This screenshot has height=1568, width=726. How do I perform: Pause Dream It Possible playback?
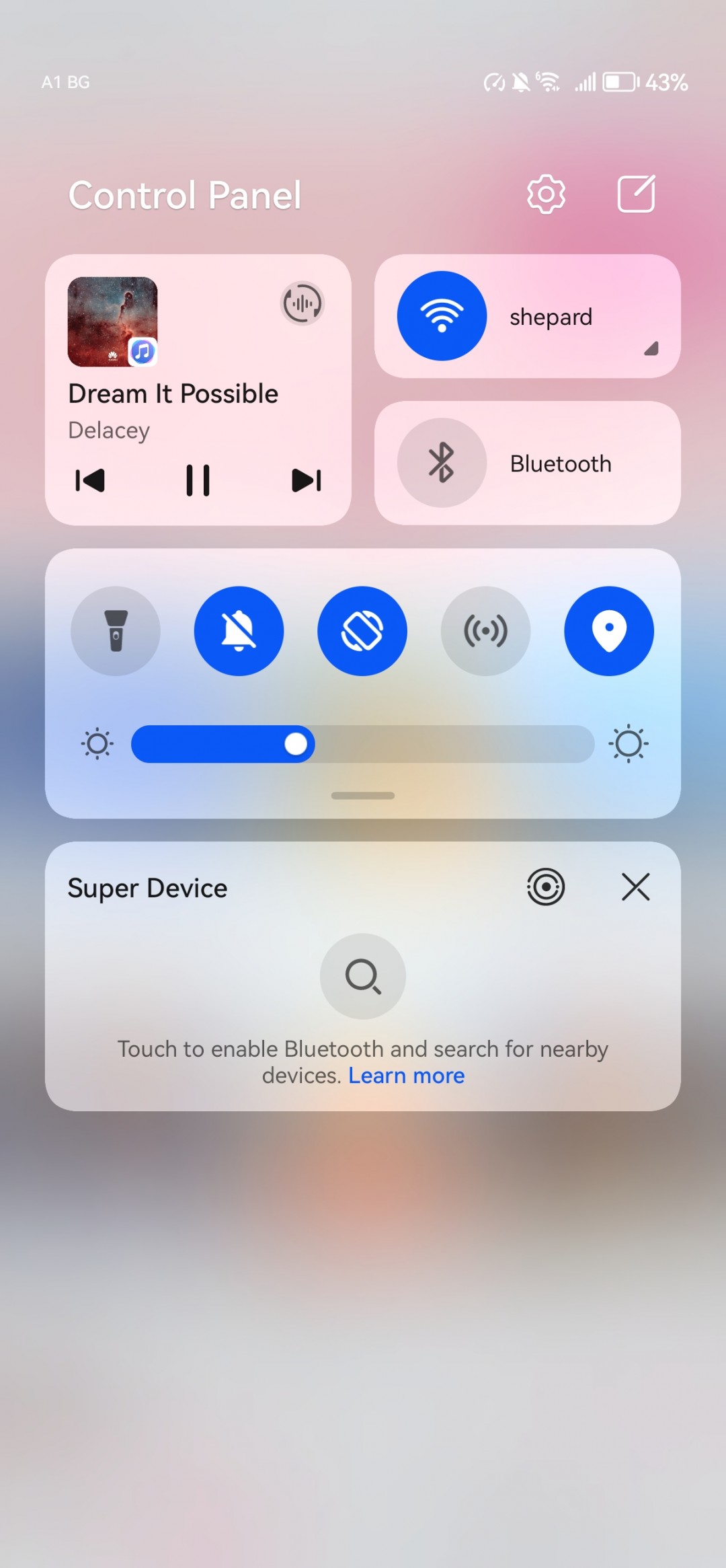[x=198, y=480]
